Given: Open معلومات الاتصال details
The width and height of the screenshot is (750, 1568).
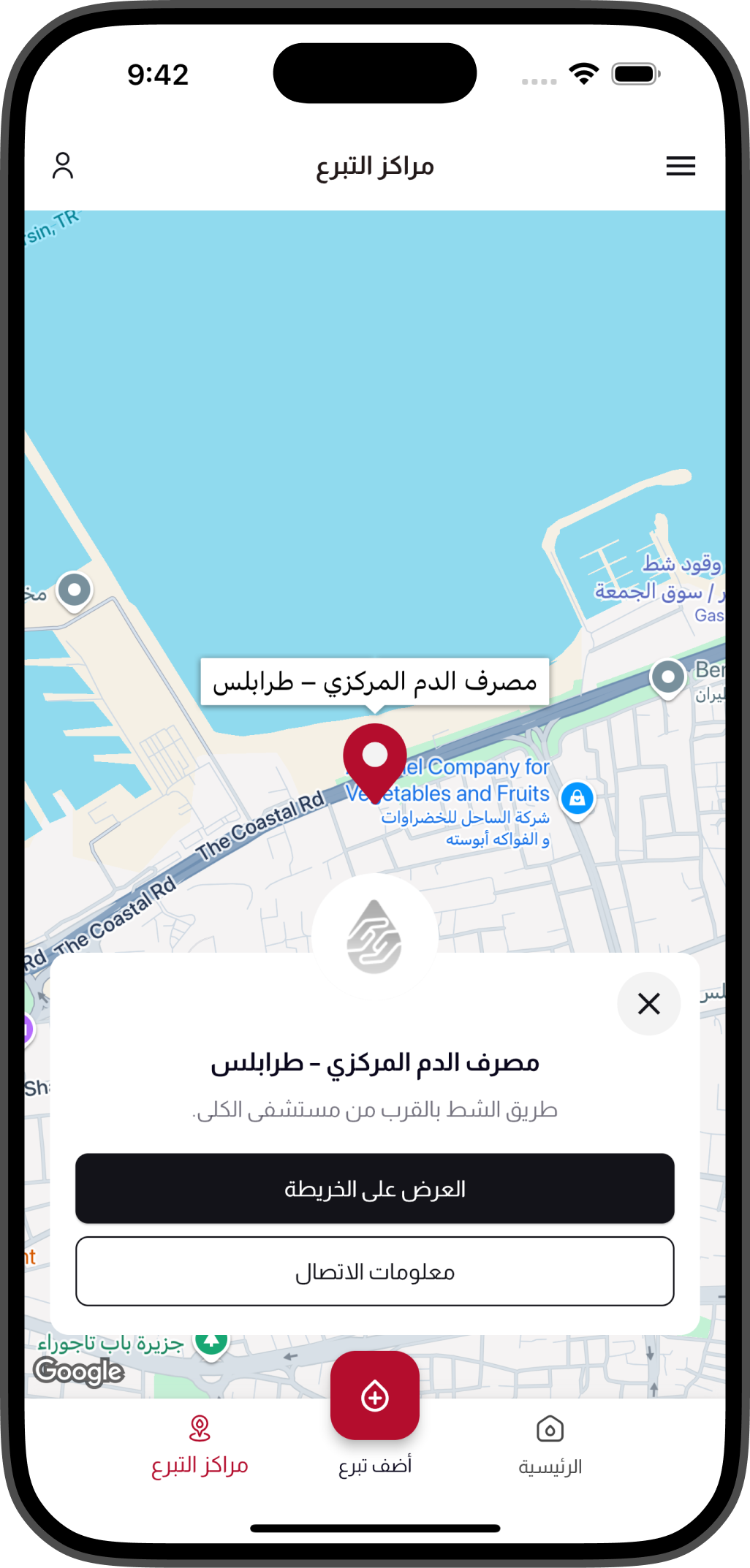Looking at the screenshot, I should pos(375,1271).
